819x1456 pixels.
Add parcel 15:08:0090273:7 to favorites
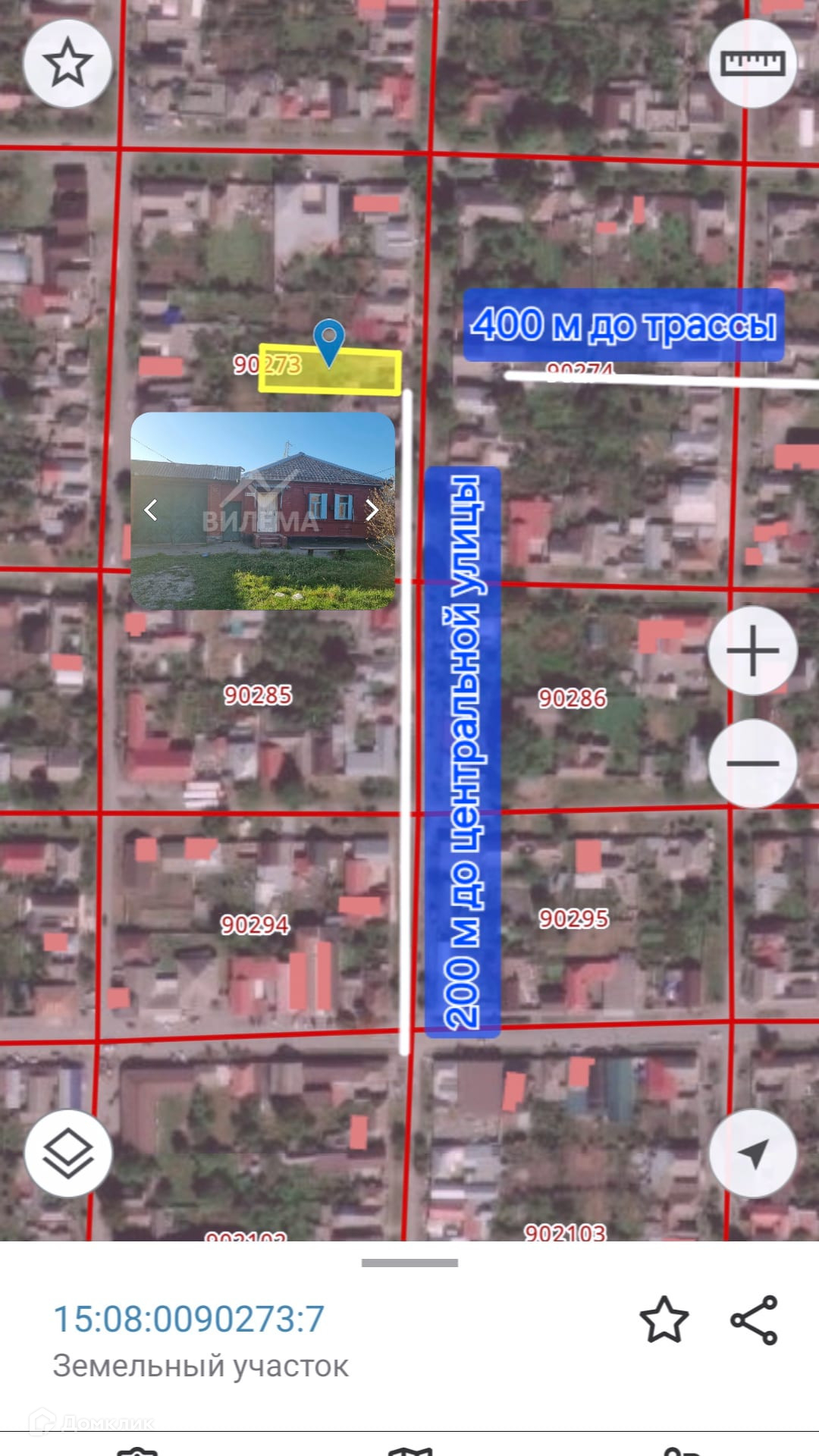tap(664, 1320)
